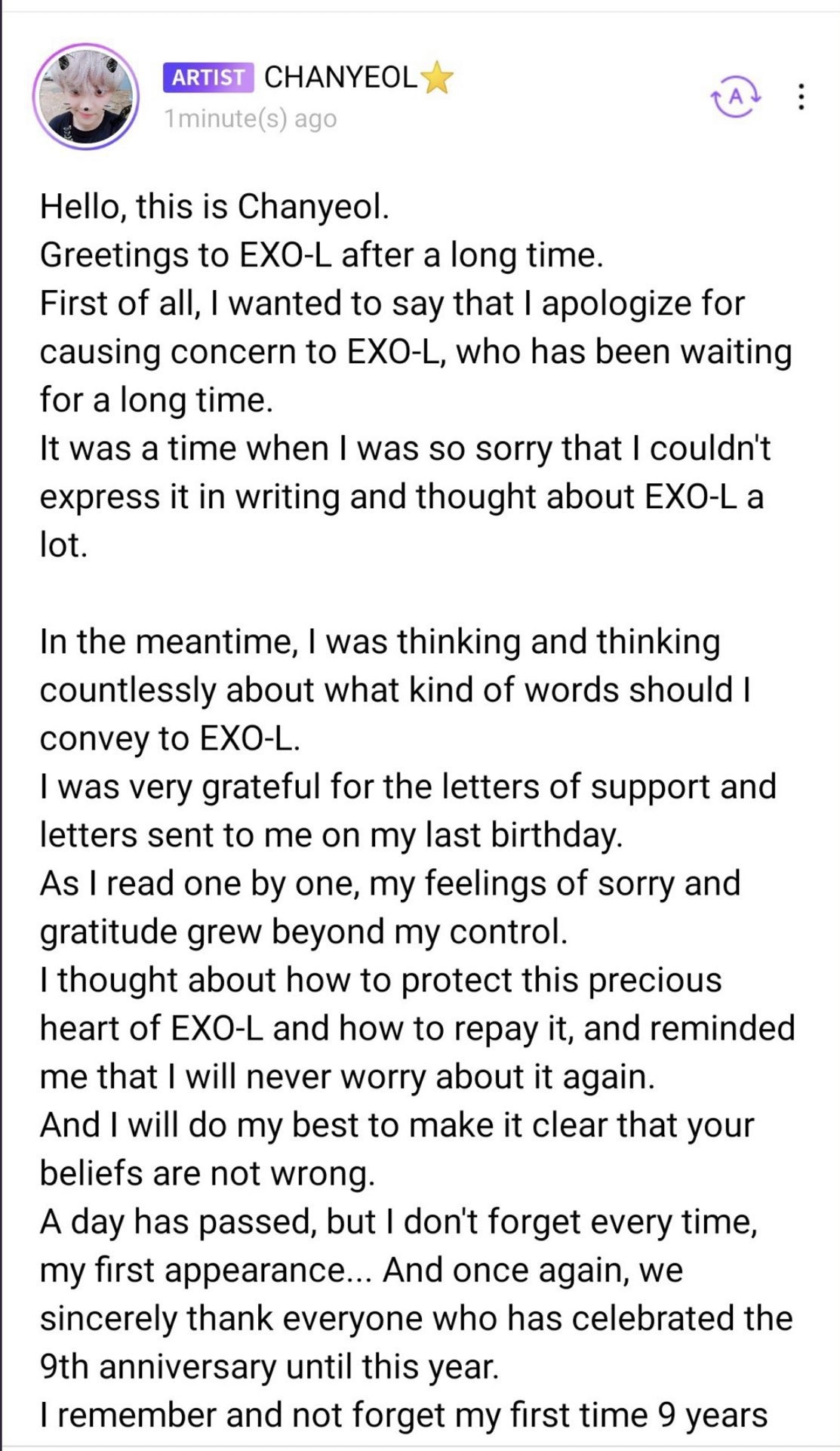Open Chanyeol's profile picture

pos(85,96)
